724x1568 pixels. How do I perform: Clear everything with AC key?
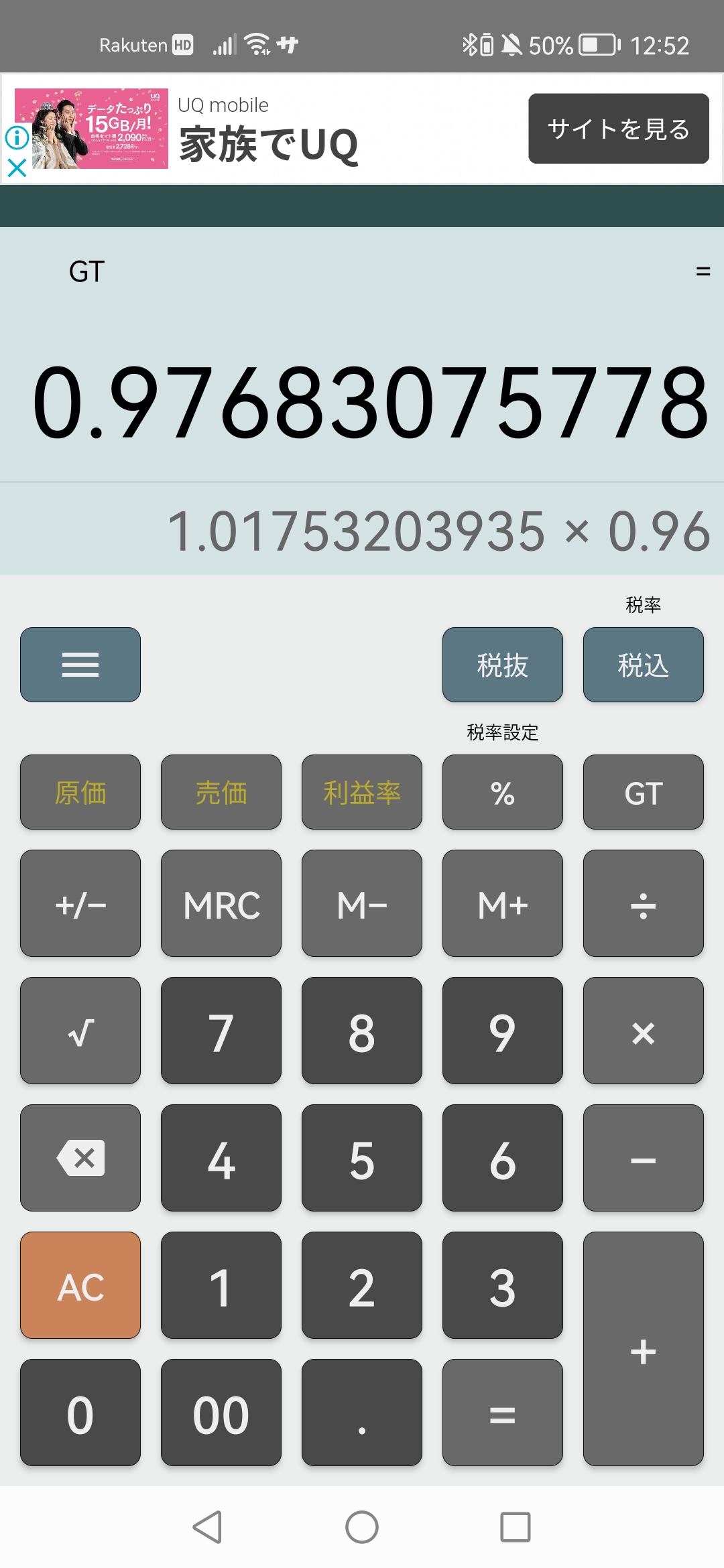80,1285
